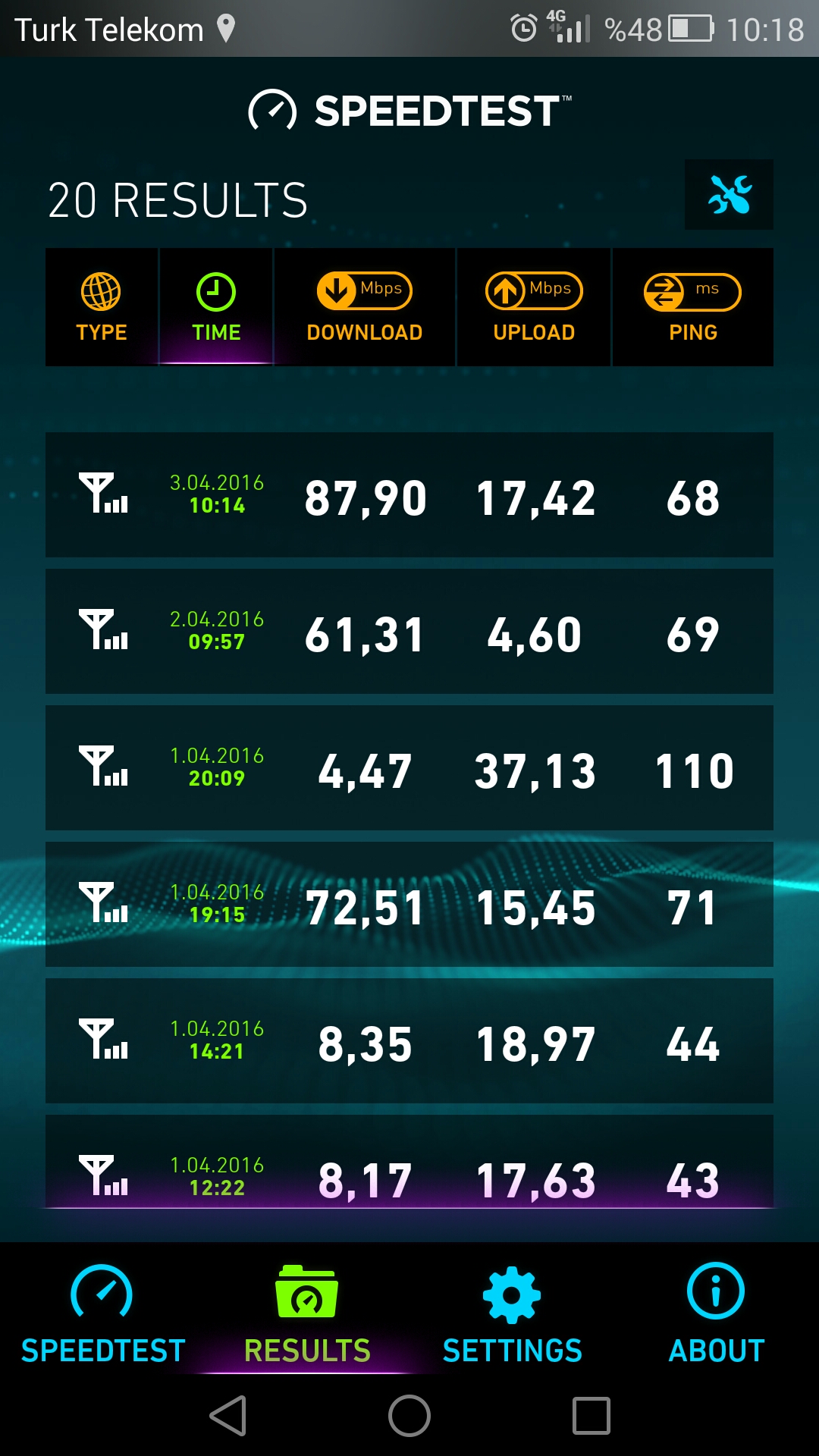Select the 1.04.2016 14:21 test result
The height and width of the screenshot is (1456, 819).
(x=409, y=1041)
